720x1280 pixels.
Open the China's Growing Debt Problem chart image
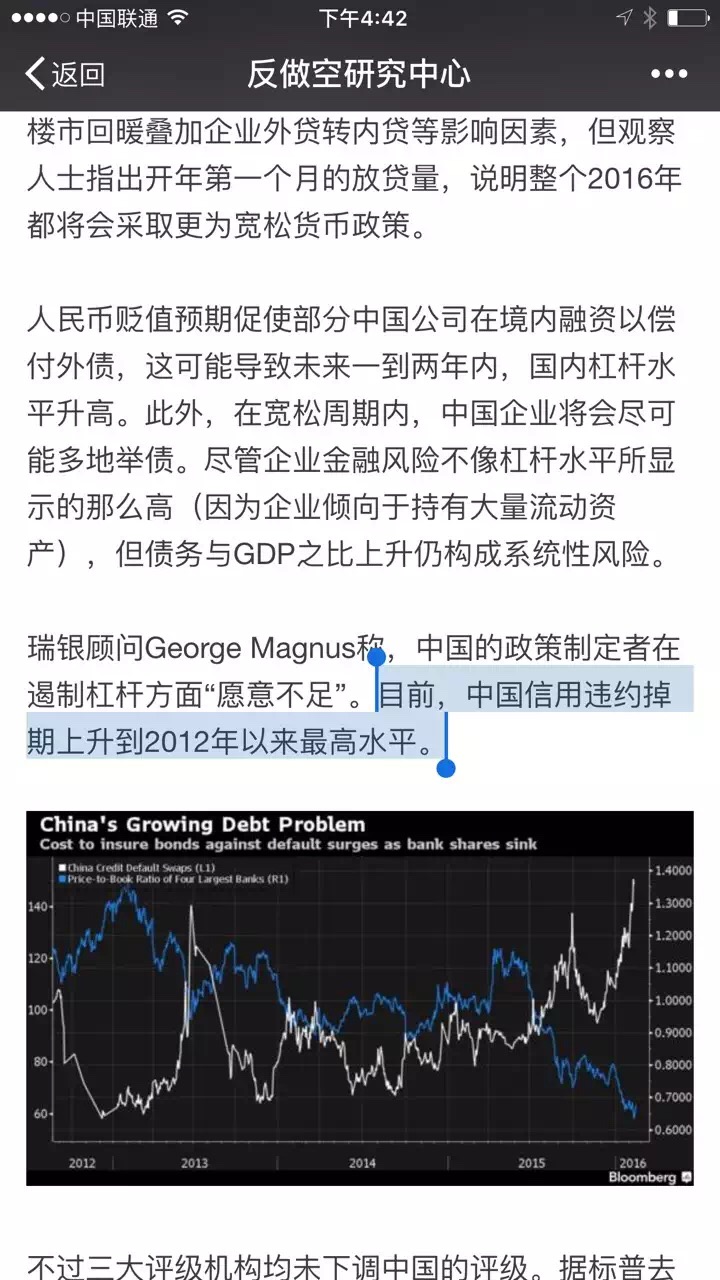(360, 998)
